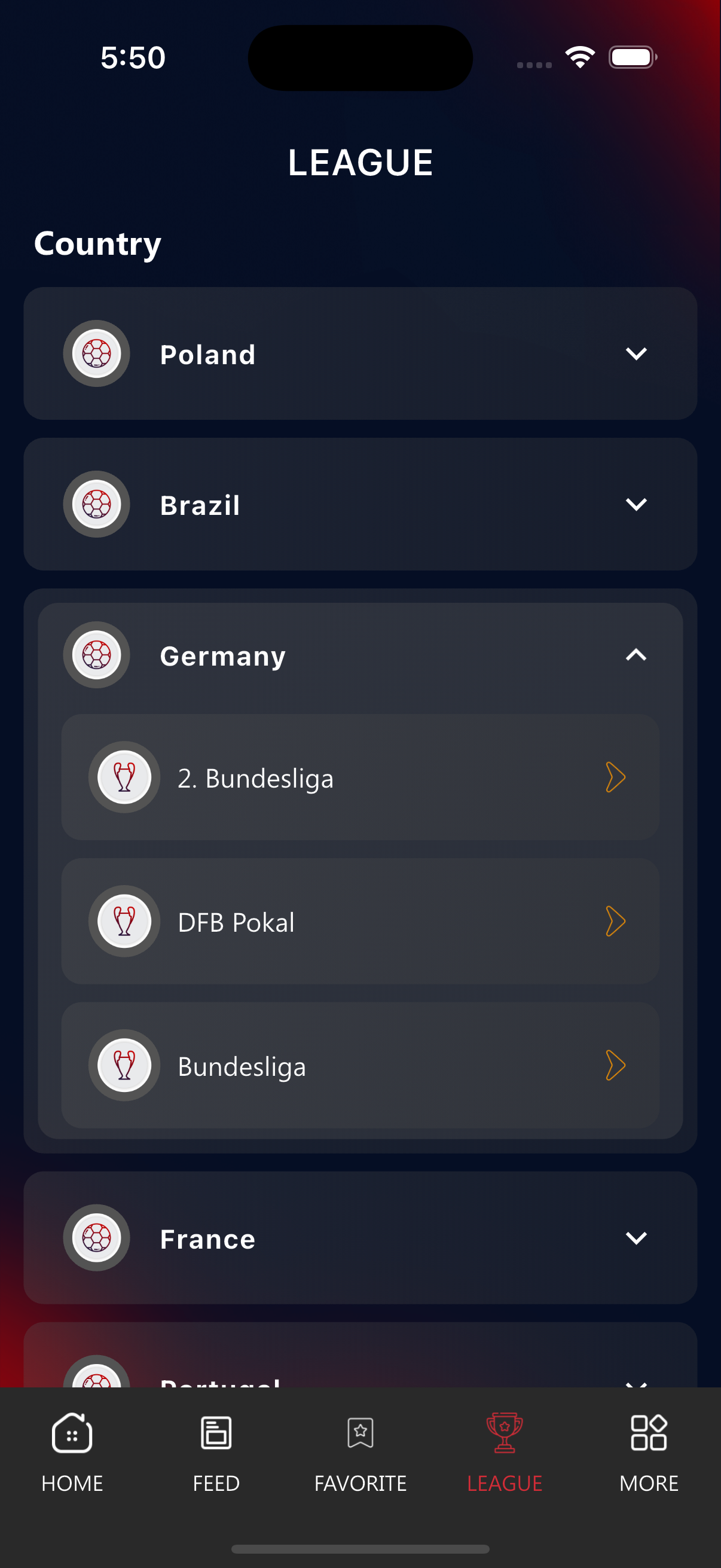Select the Poland soccer ball icon

(96, 353)
